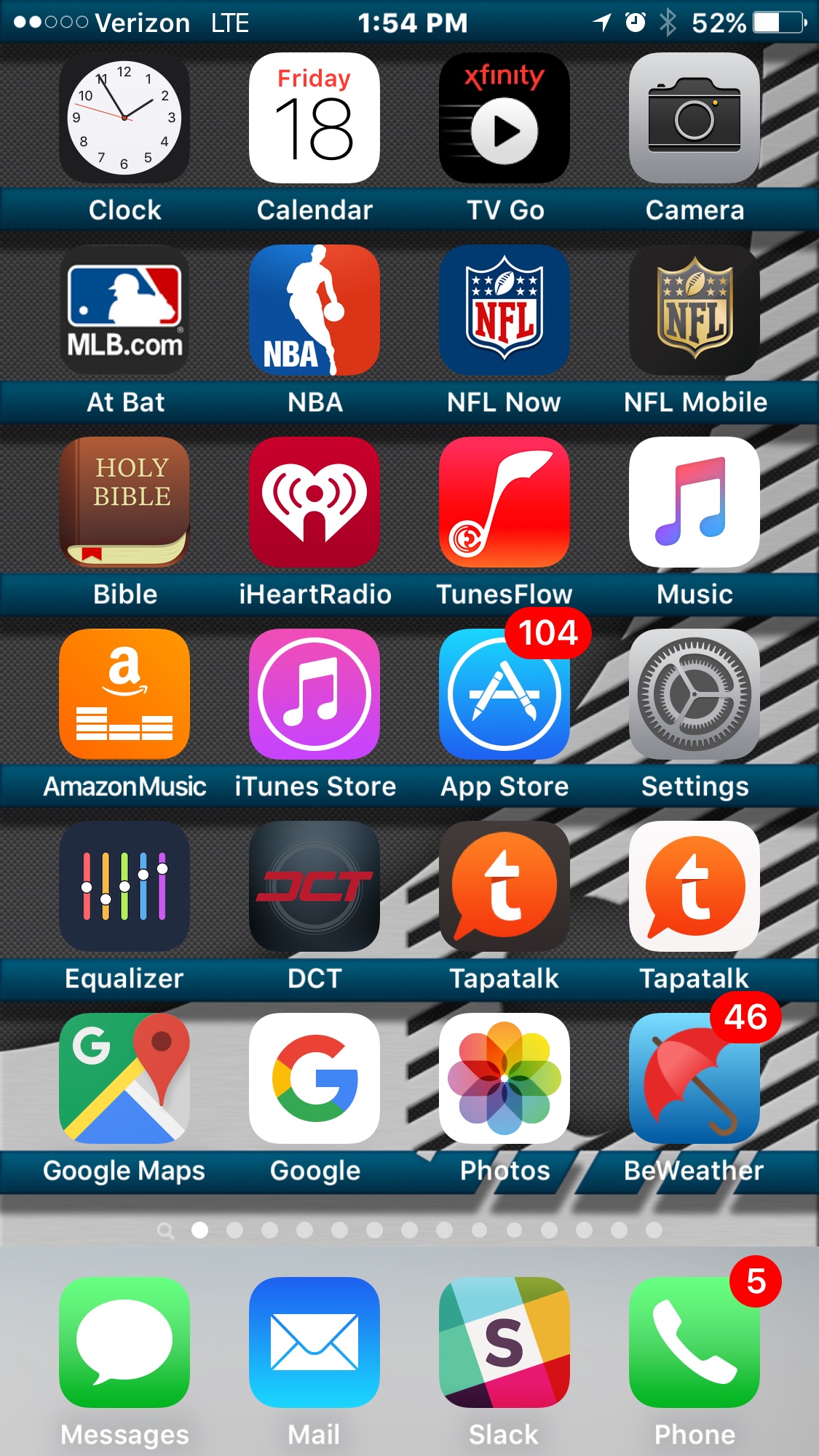Open the Clock app
The image size is (819, 1456).
coord(124,118)
